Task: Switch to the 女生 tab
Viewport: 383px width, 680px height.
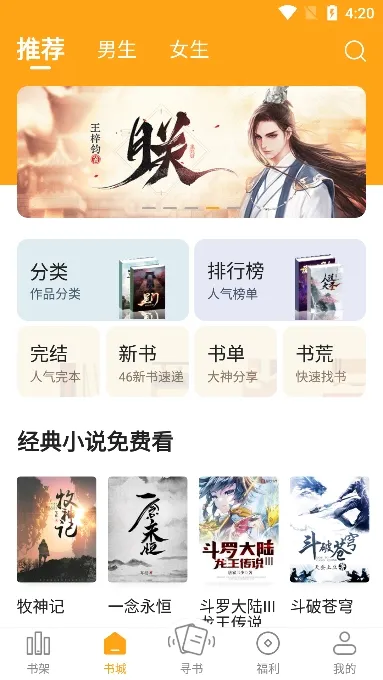Action: tap(190, 49)
